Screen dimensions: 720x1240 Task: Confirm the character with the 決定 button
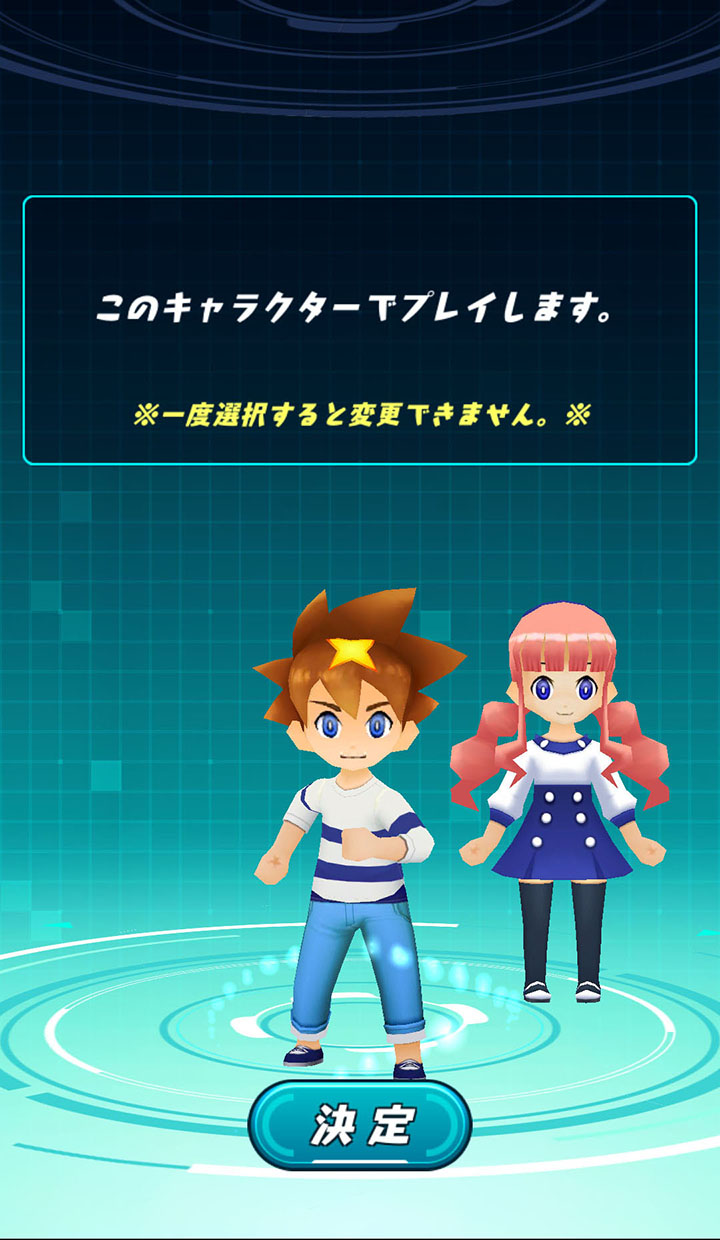359,1125
